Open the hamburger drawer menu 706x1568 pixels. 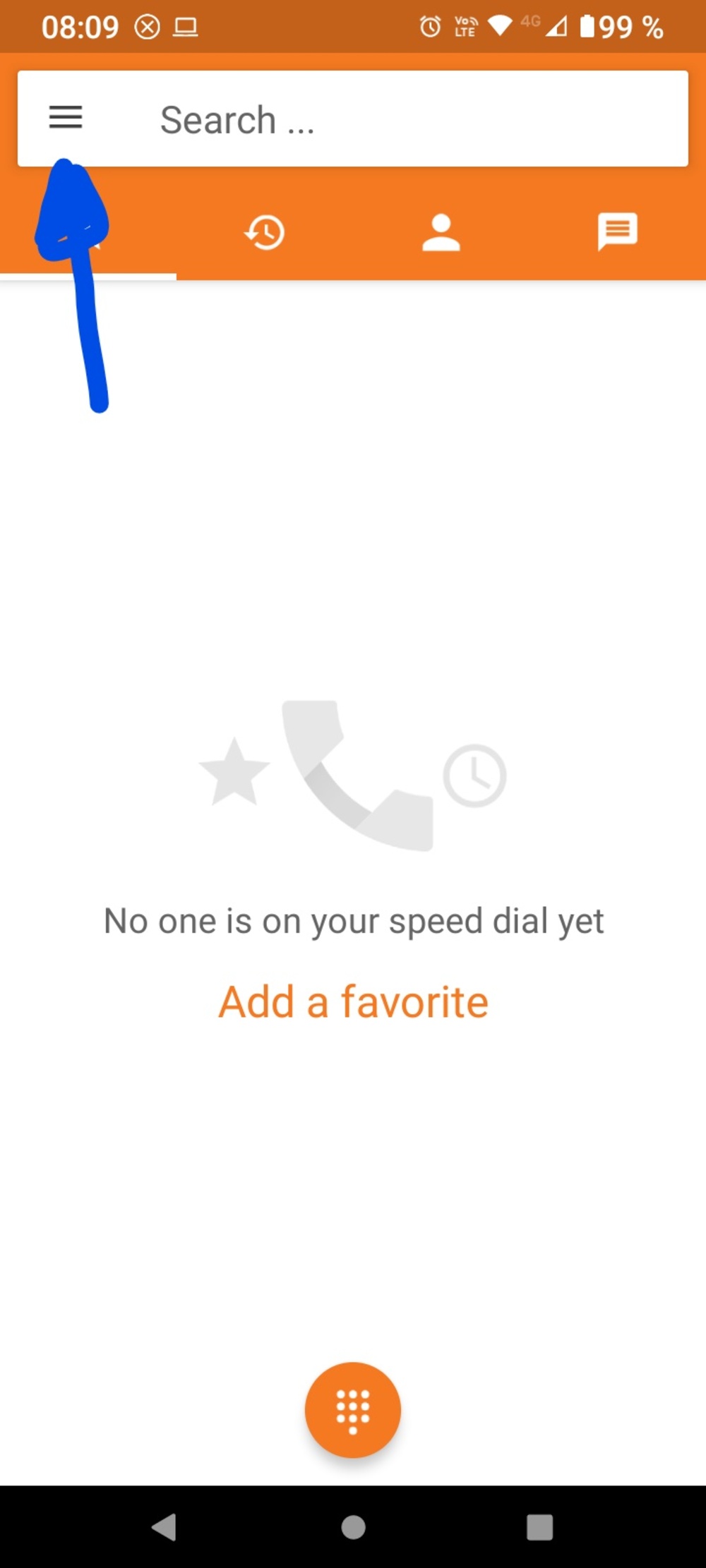66,117
